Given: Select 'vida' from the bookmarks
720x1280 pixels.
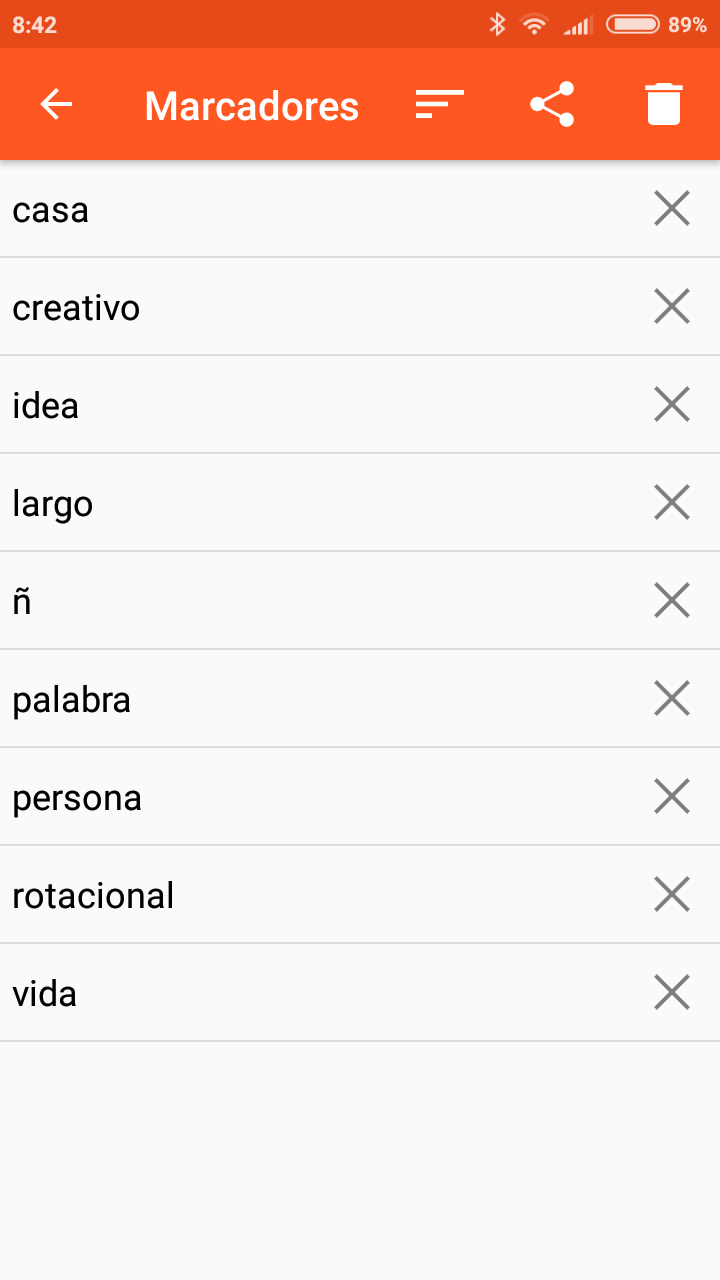Looking at the screenshot, I should tap(300, 992).
